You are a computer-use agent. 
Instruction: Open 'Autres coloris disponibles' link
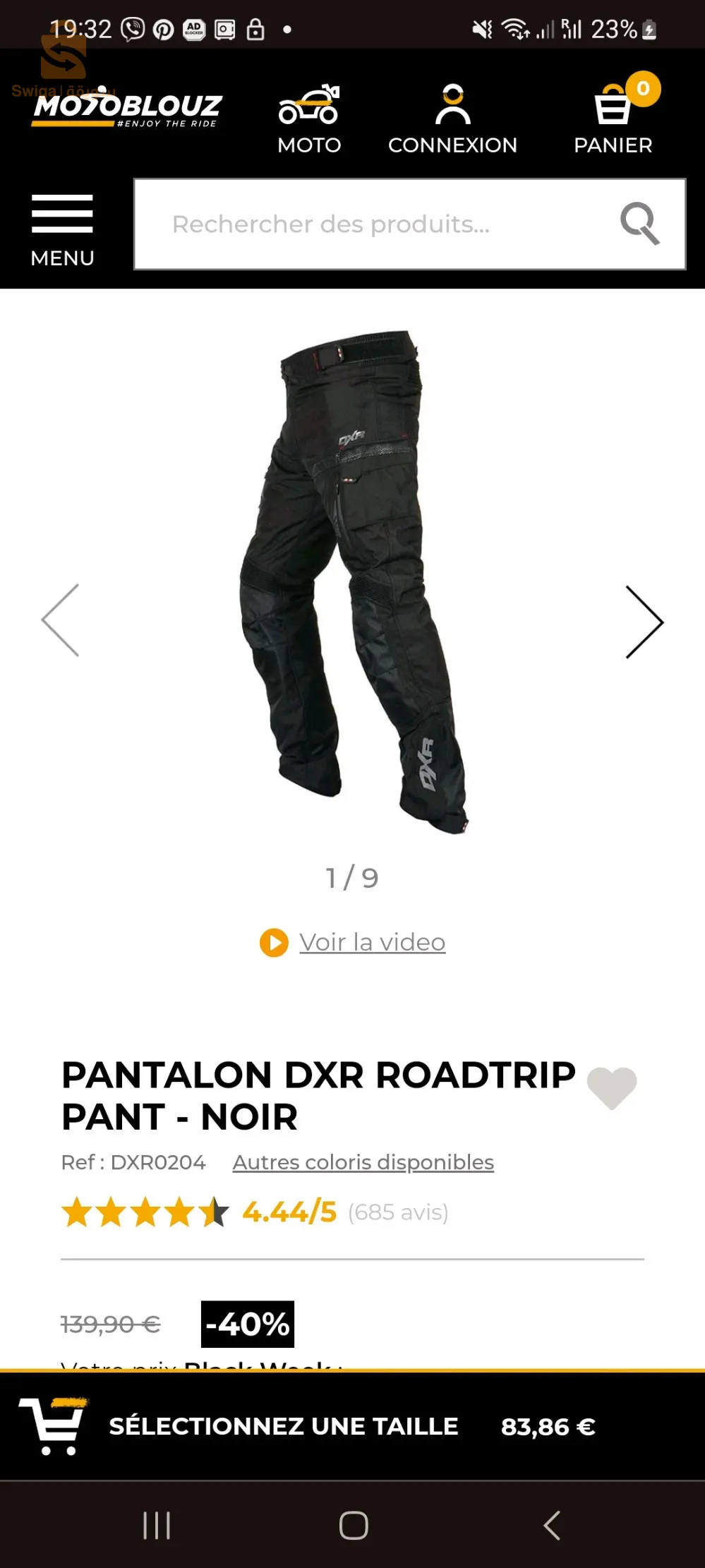363,1162
